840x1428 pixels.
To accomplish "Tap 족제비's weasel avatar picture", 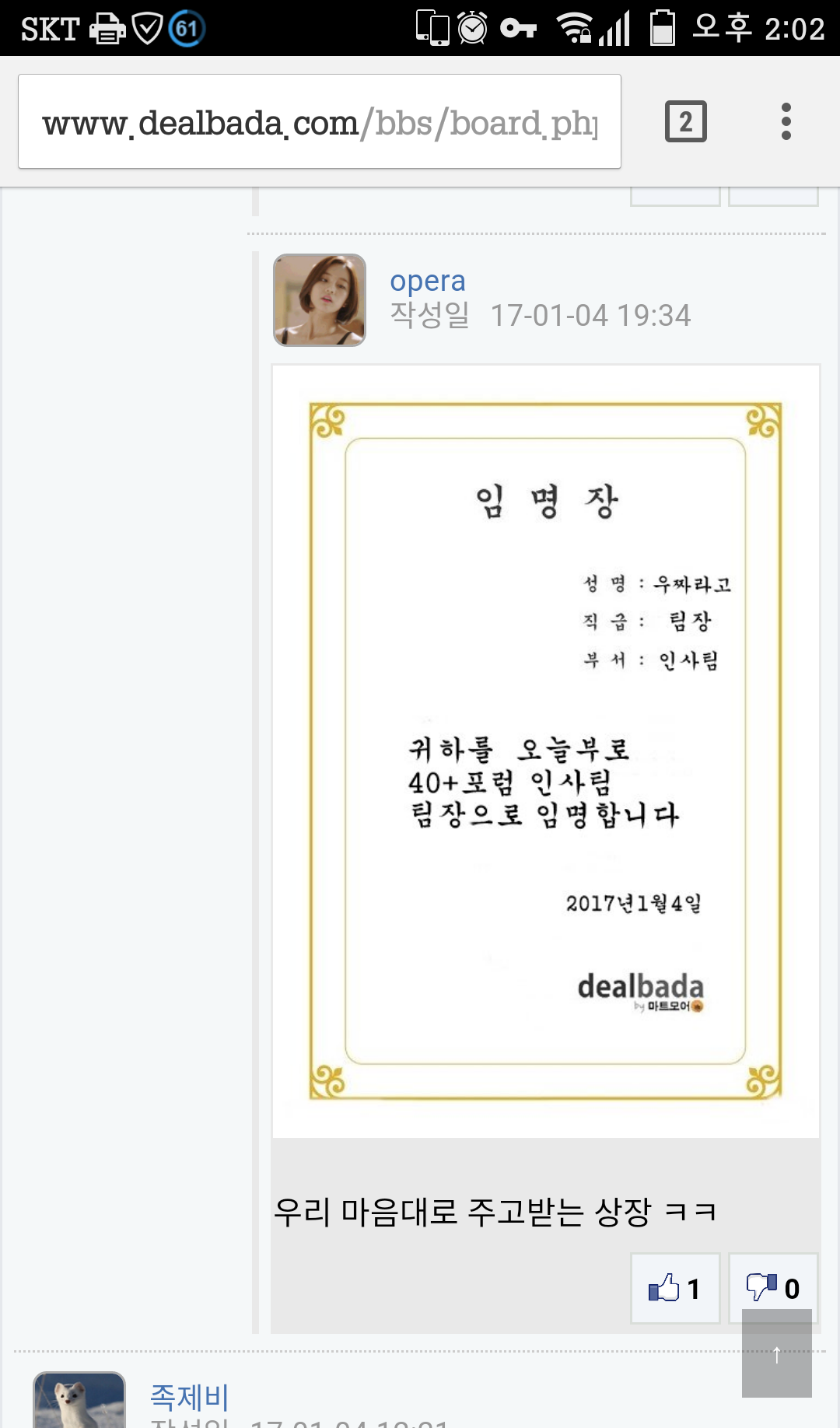I will [x=79, y=1400].
